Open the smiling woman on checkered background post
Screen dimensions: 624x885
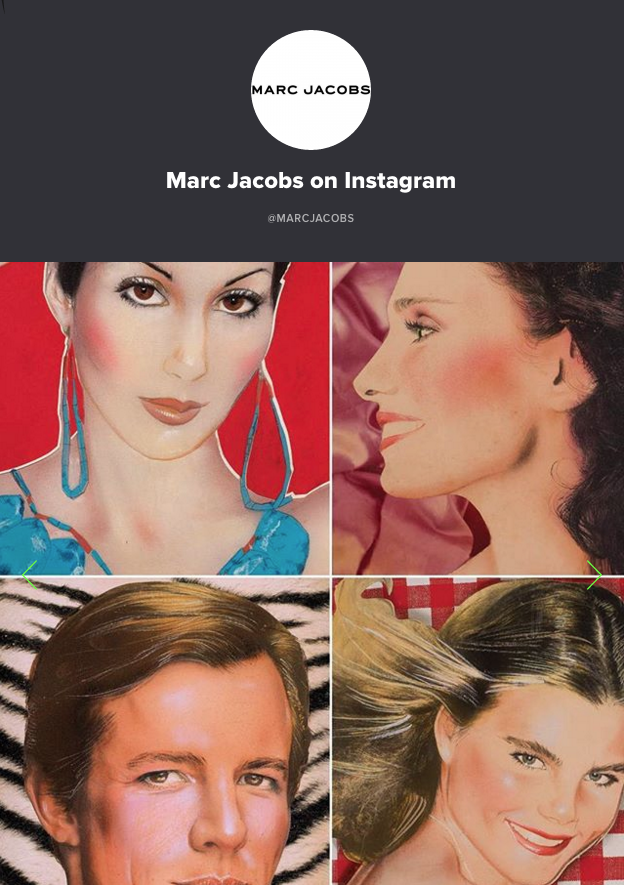coord(478,731)
